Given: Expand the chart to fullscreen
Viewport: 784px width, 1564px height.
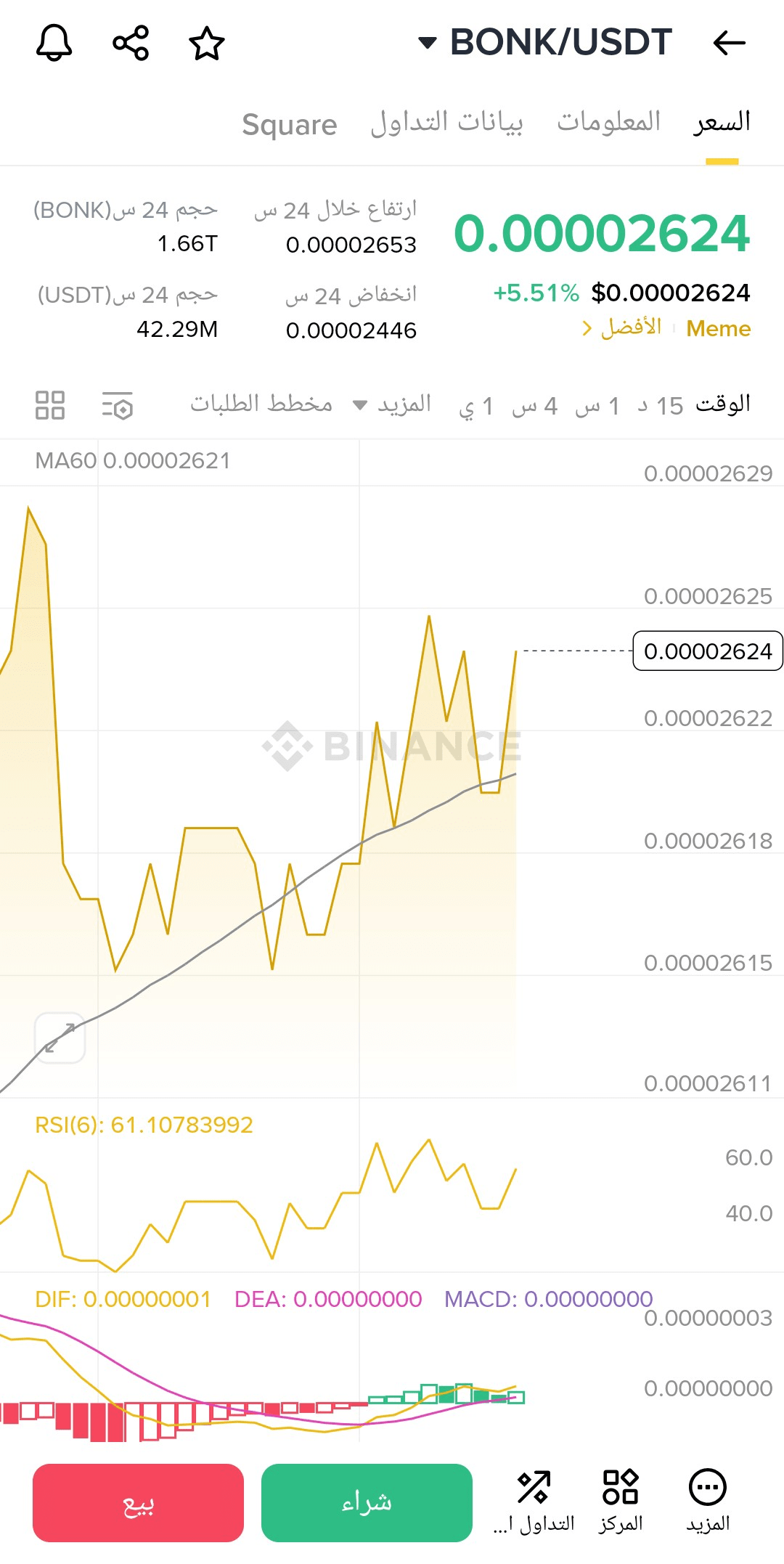Looking at the screenshot, I should click(x=60, y=1038).
